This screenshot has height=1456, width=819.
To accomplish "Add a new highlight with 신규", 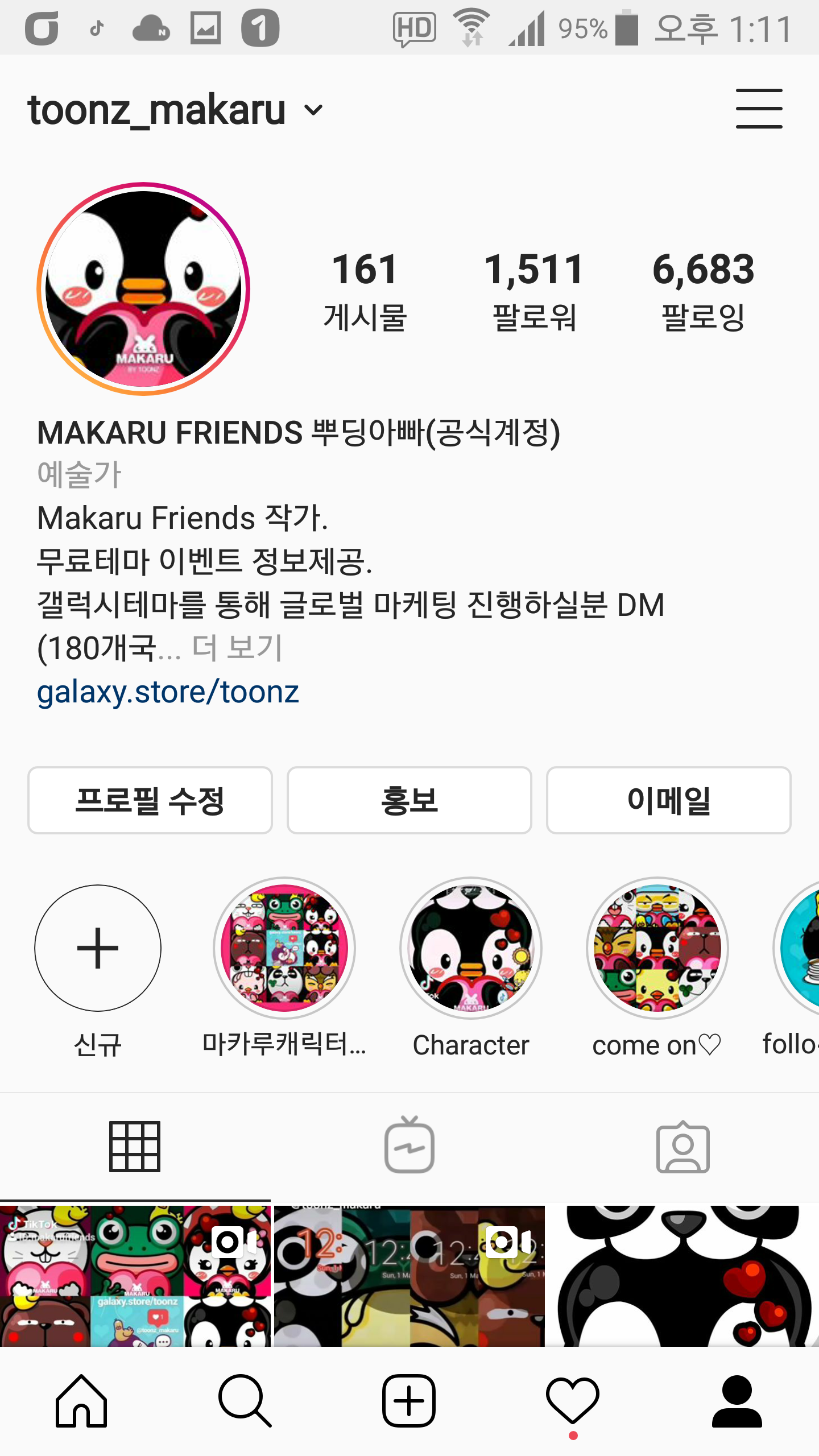I will [98, 948].
